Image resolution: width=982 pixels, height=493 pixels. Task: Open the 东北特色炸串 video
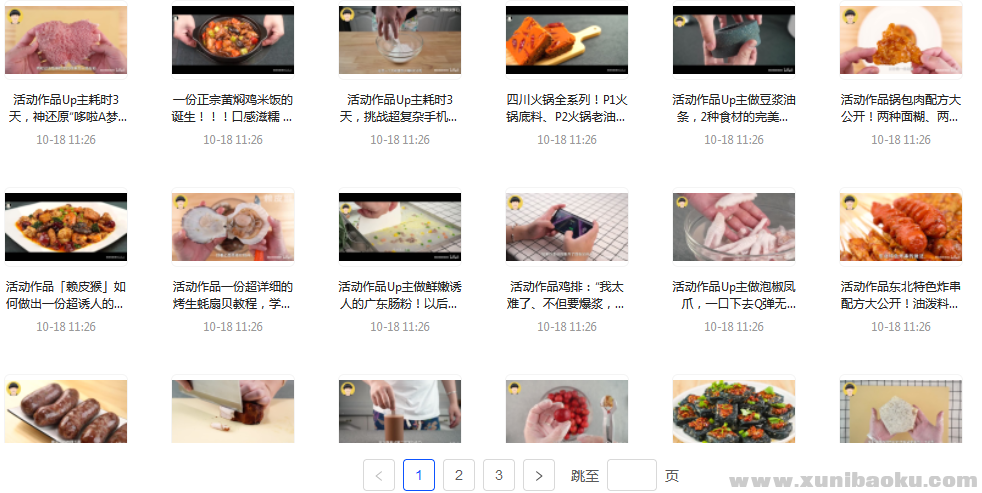pyautogui.click(x=900, y=228)
